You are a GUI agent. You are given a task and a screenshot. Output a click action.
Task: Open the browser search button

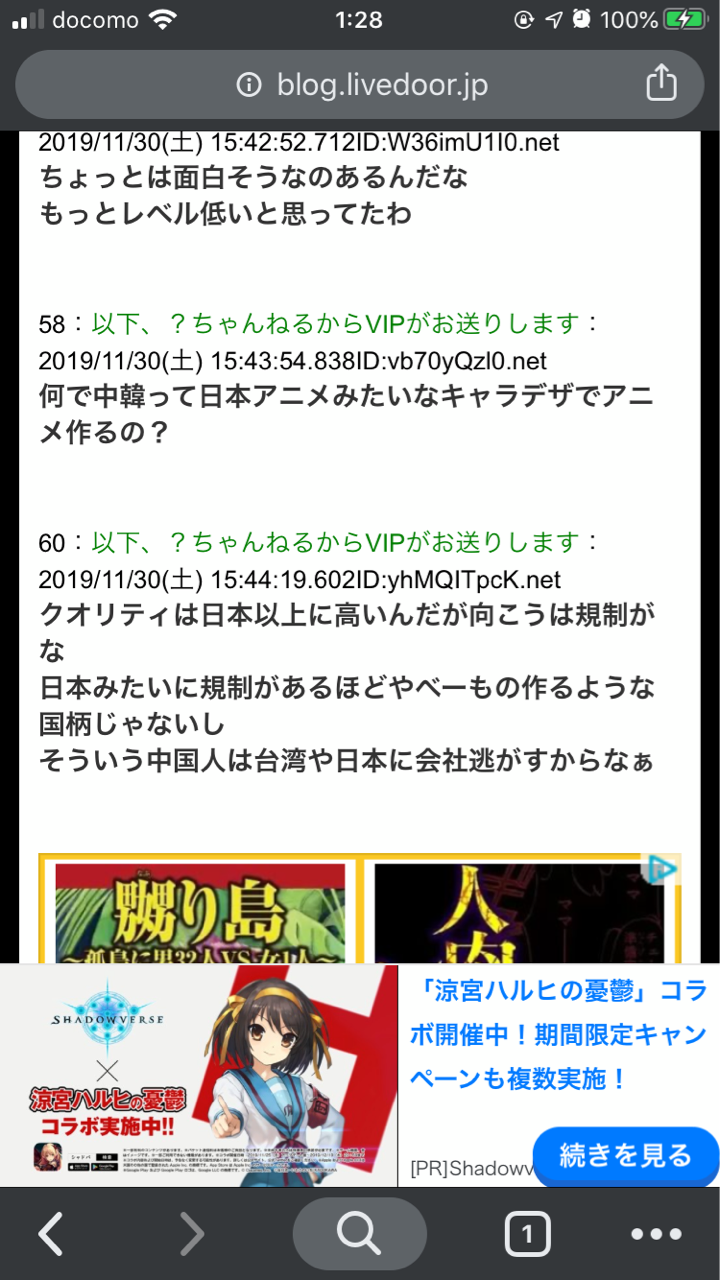coord(359,1235)
